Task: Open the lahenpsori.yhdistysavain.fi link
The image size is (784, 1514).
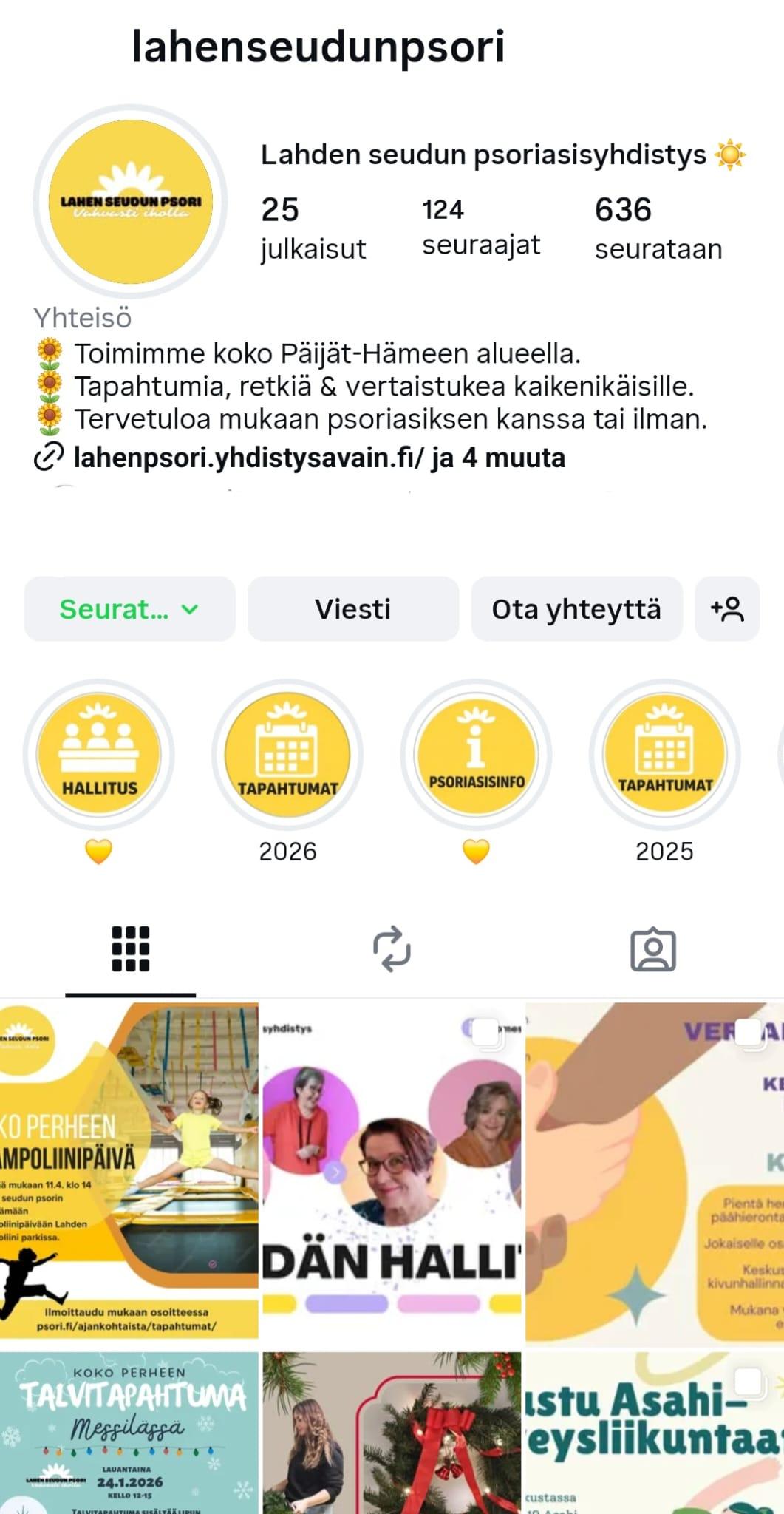Action: [318, 458]
